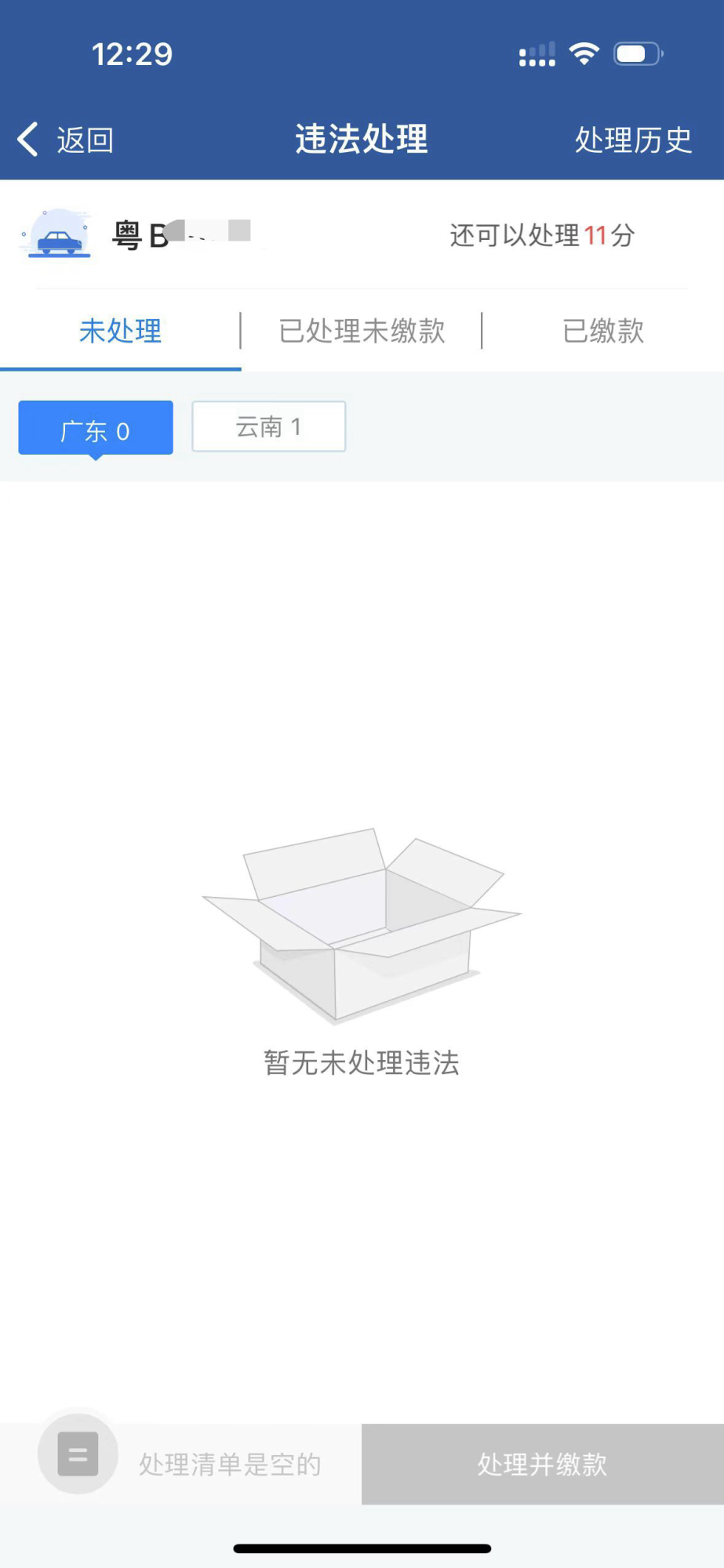The width and height of the screenshot is (724, 1568).
Task: Go back using the 返回 button
Action: (67, 140)
